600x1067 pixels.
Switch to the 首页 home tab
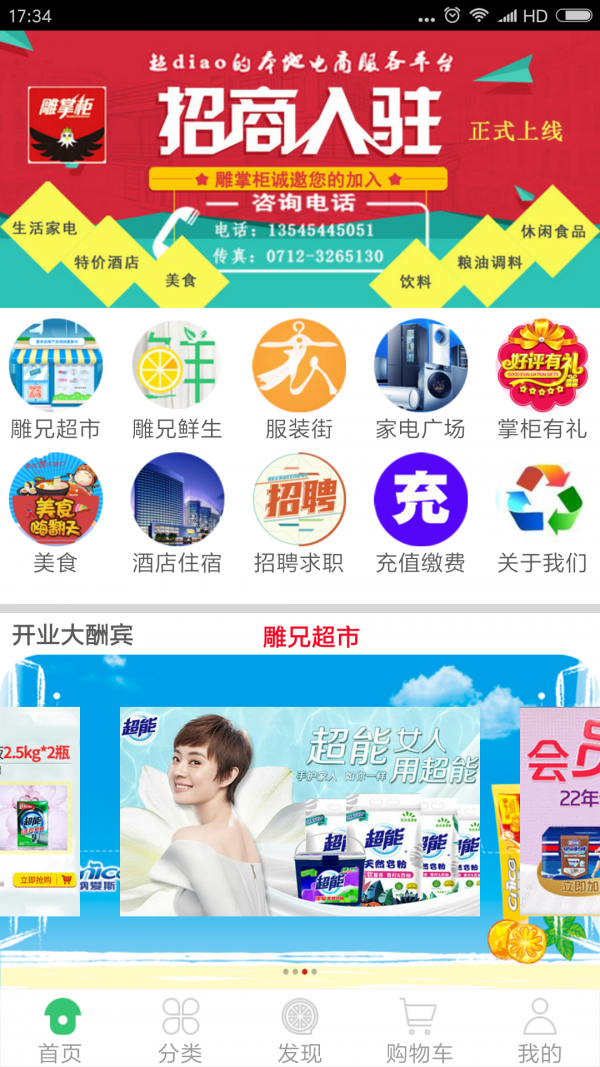(60, 1030)
